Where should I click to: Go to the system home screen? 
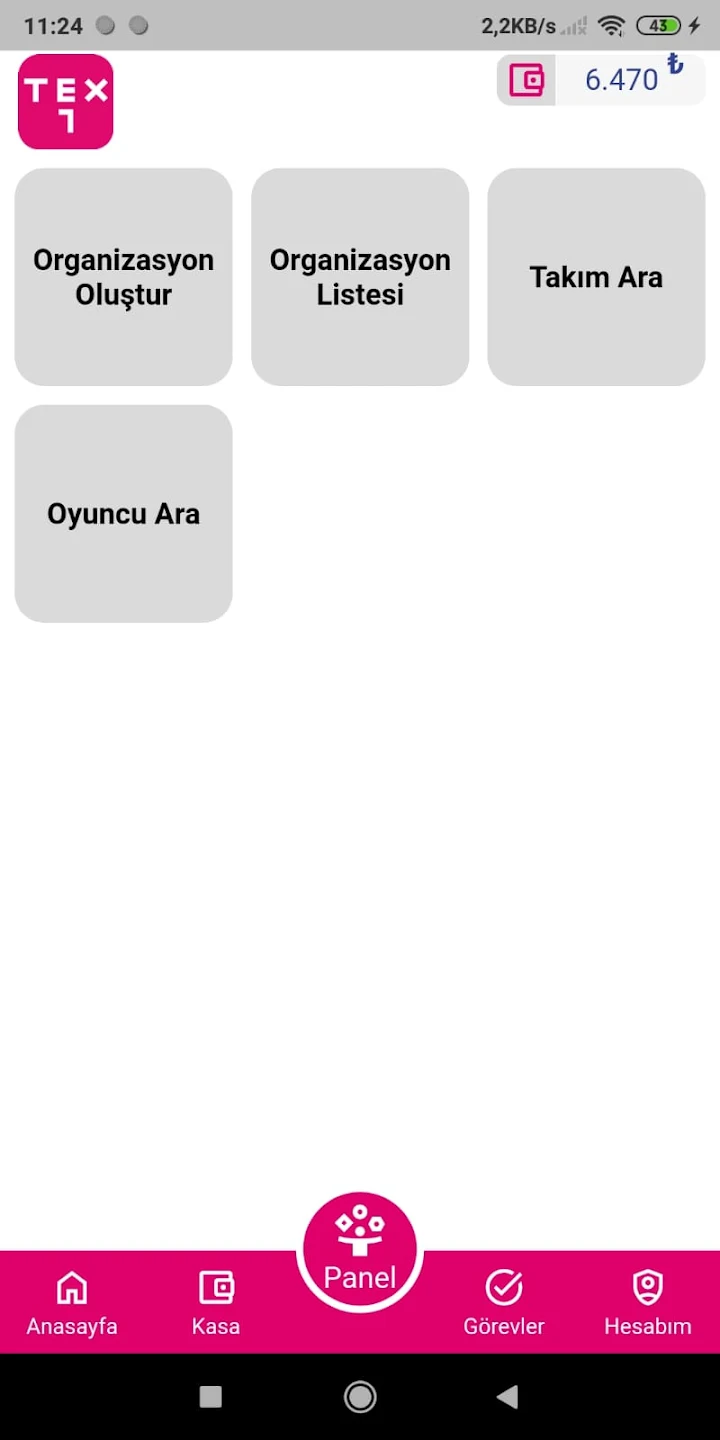click(x=360, y=1397)
